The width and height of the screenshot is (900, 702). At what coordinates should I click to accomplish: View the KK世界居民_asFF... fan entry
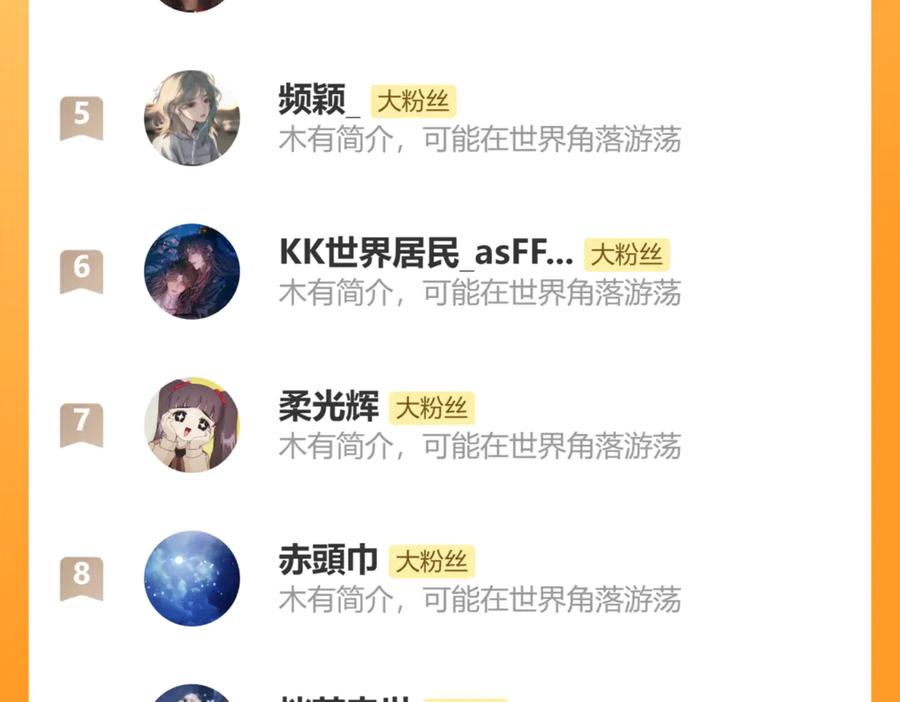425,254
